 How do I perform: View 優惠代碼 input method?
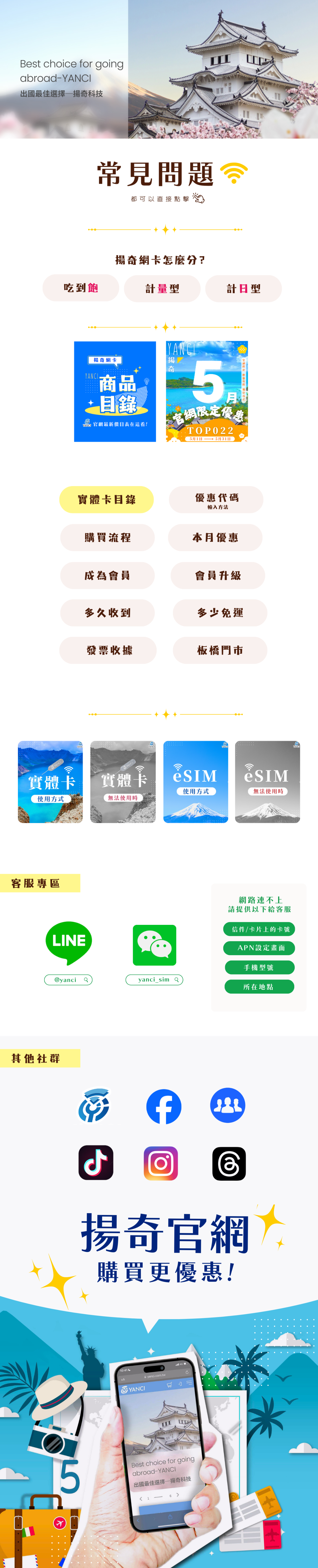tap(216, 499)
